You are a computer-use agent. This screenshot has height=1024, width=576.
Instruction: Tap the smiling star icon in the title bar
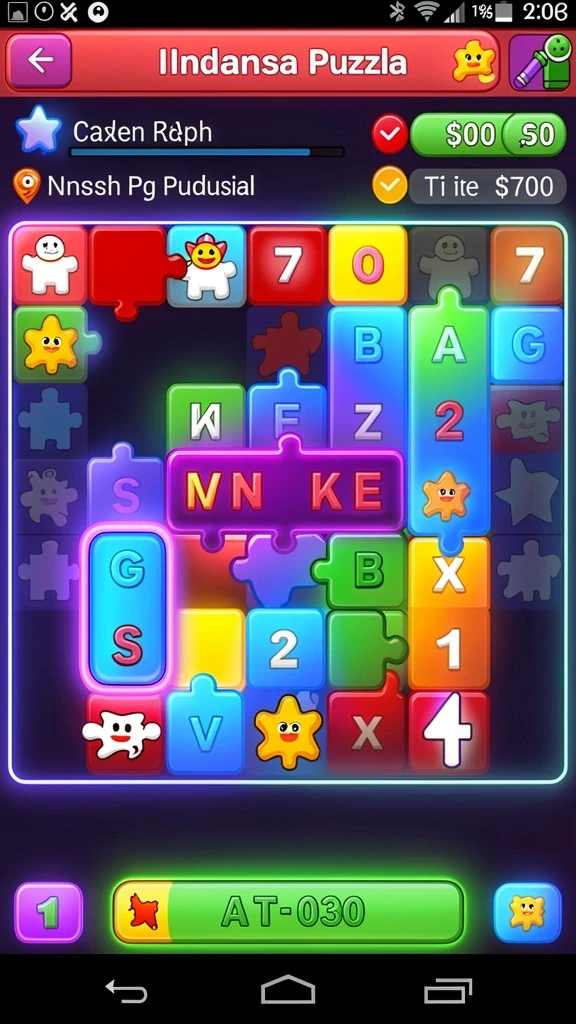tap(475, 62)
